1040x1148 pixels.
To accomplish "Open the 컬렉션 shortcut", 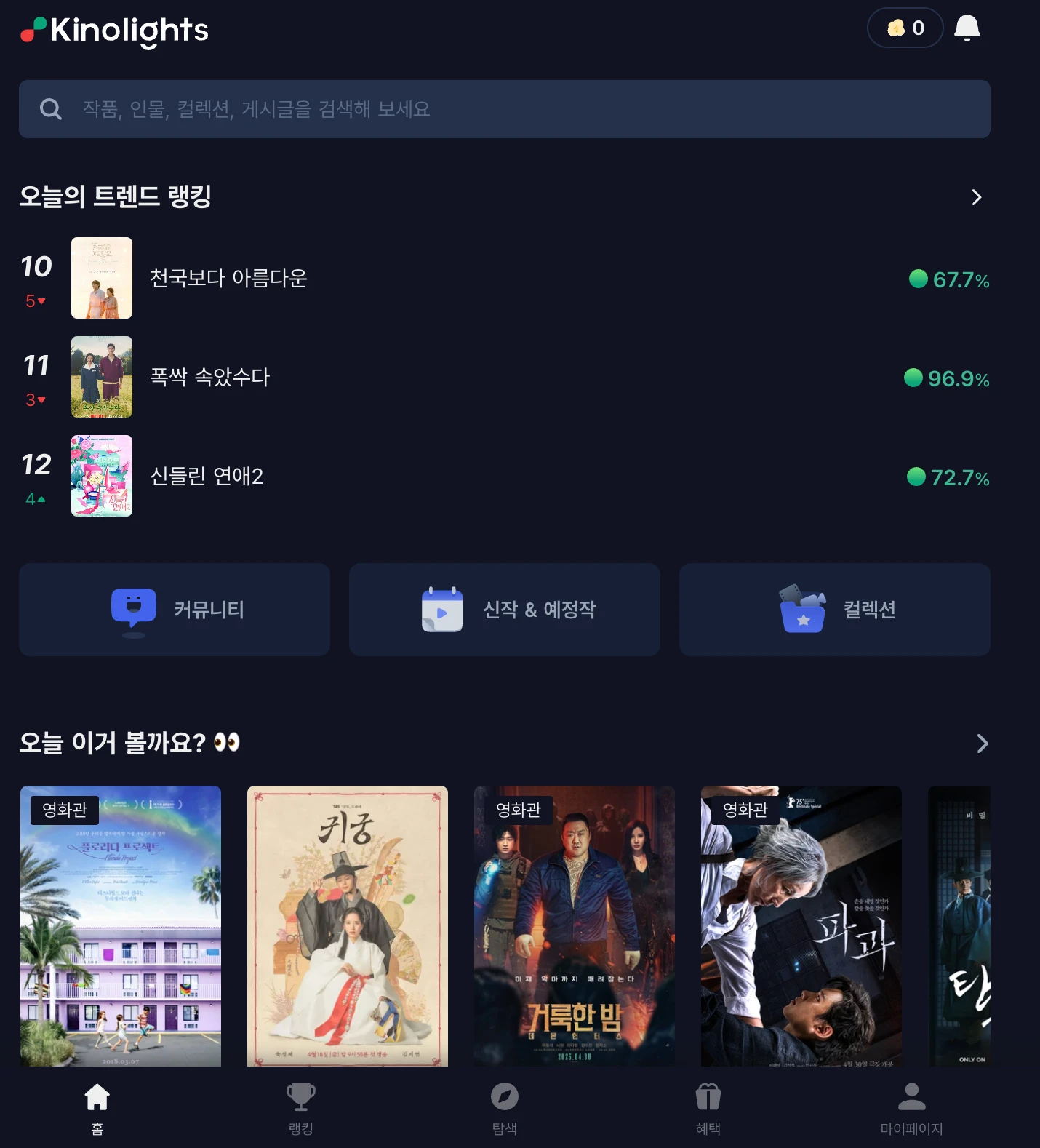I will click(x=835, y=610).
